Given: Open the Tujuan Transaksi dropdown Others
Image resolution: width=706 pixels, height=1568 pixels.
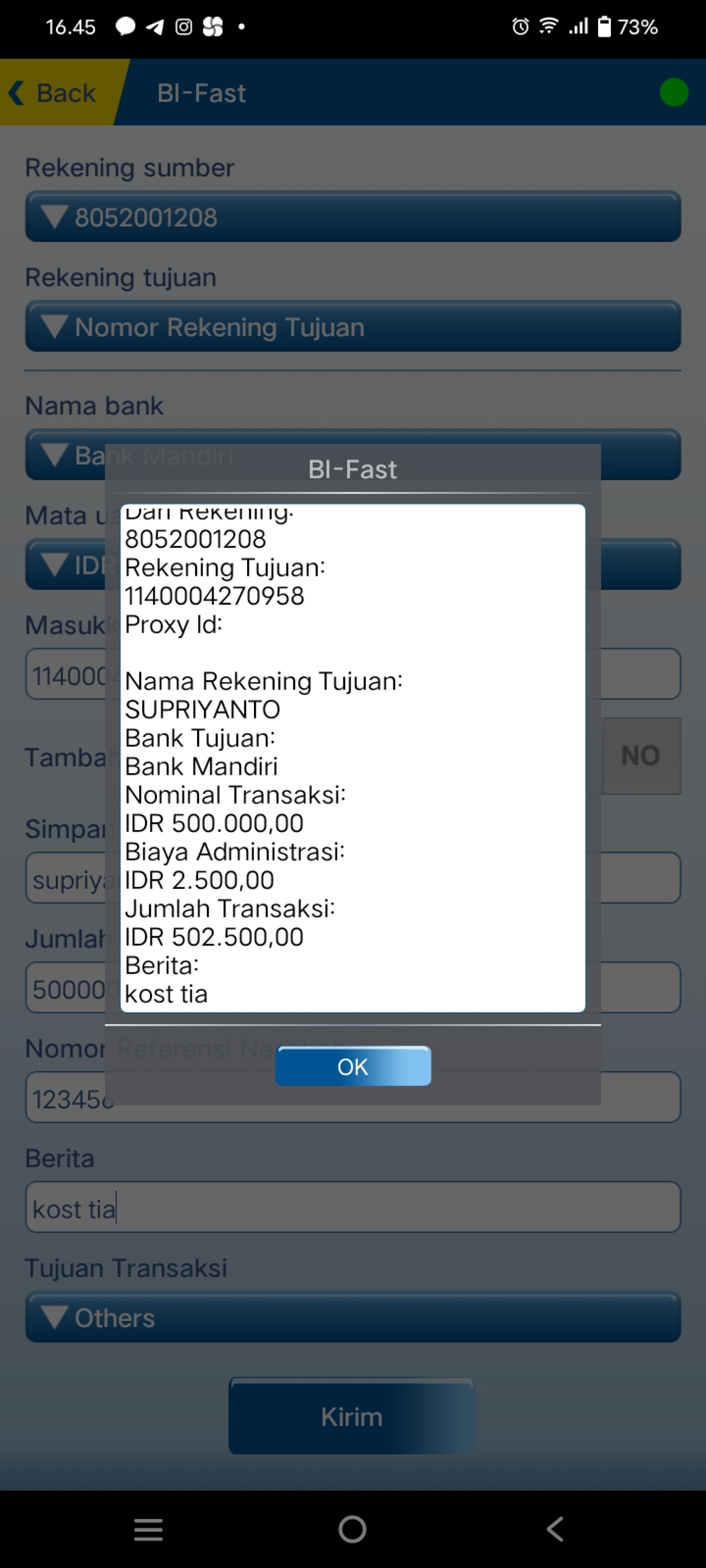Looking at the screenshot, I should pos(353,1317).
